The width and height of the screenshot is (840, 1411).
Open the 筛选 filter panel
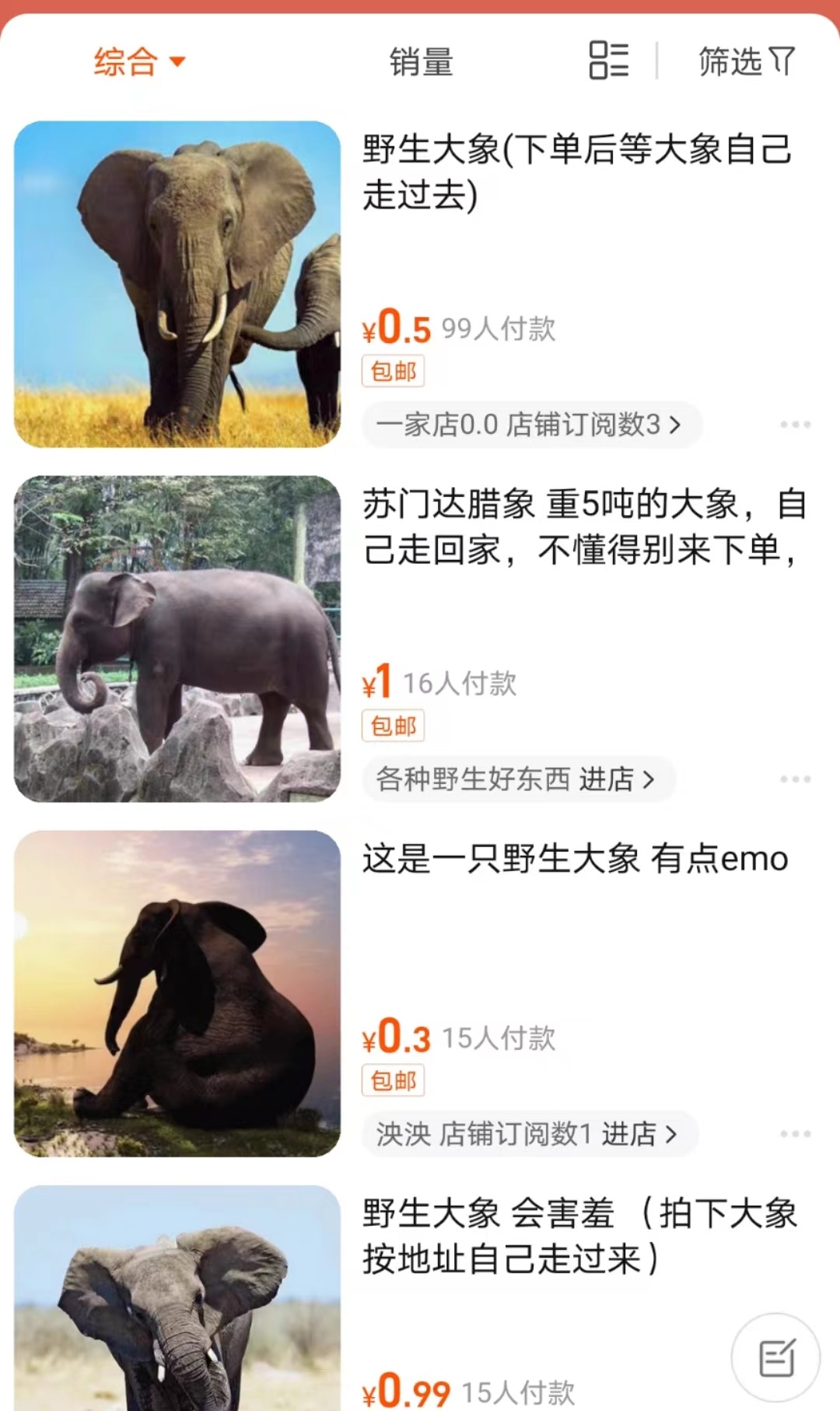point(745,61)
